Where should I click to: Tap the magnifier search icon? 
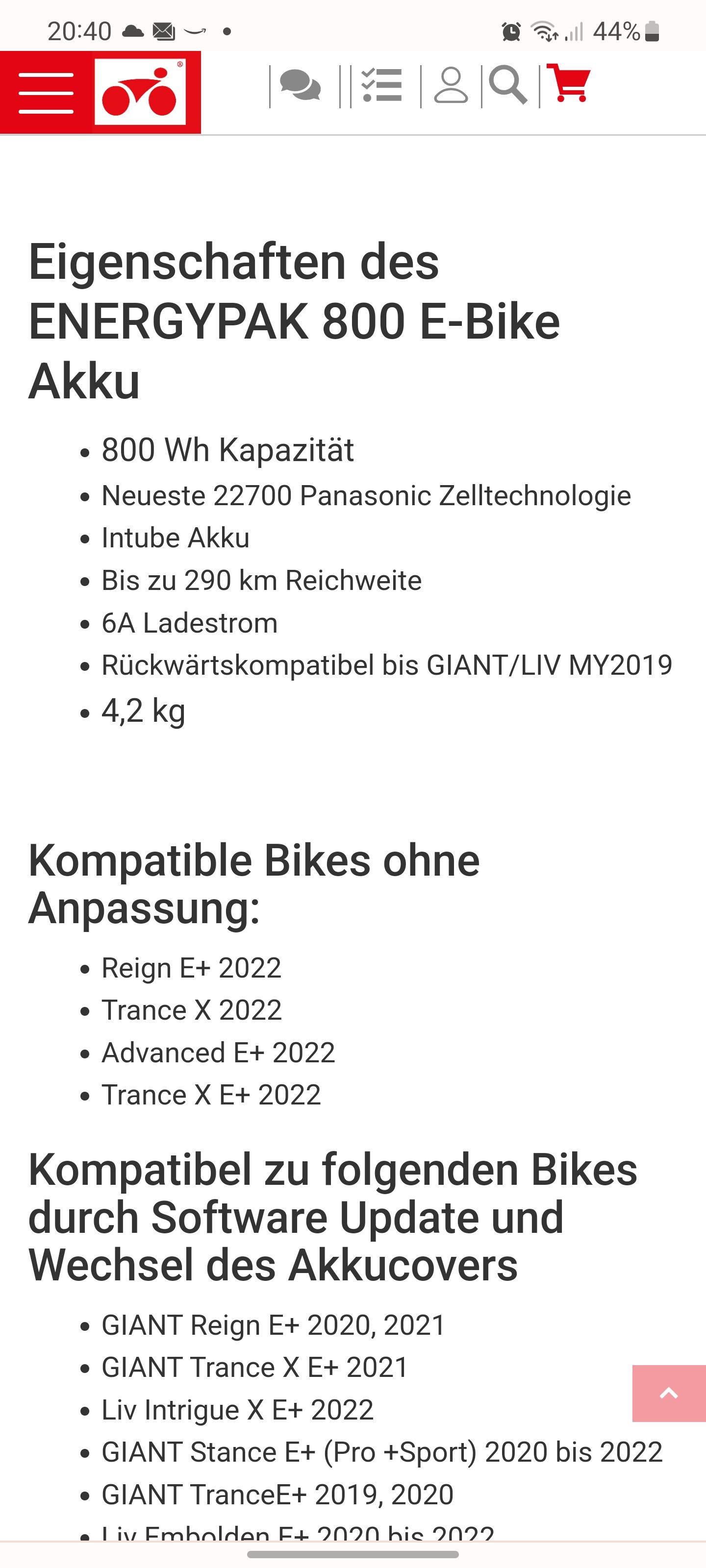pos(507,86)
